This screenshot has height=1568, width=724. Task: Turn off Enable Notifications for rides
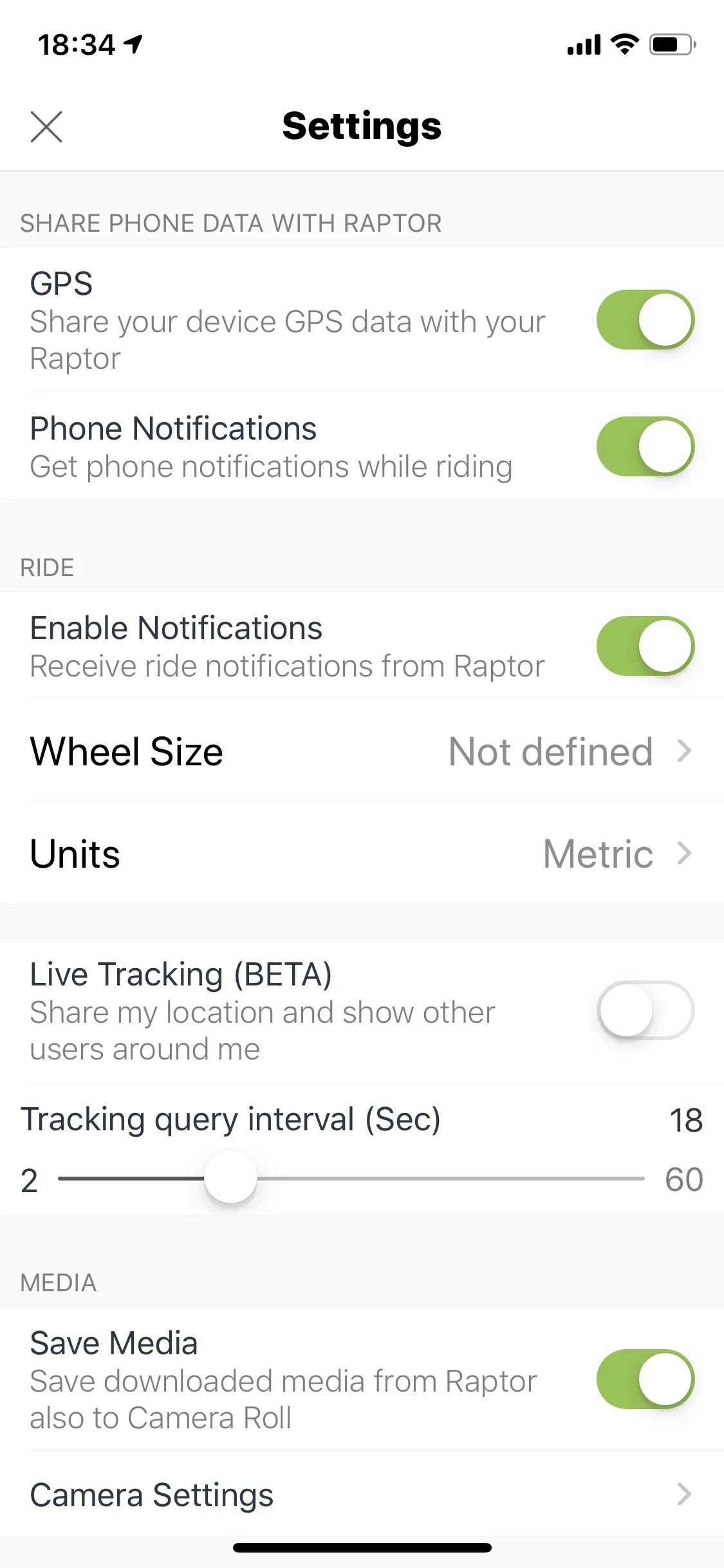pyautogui.click(x=645, y=646)
